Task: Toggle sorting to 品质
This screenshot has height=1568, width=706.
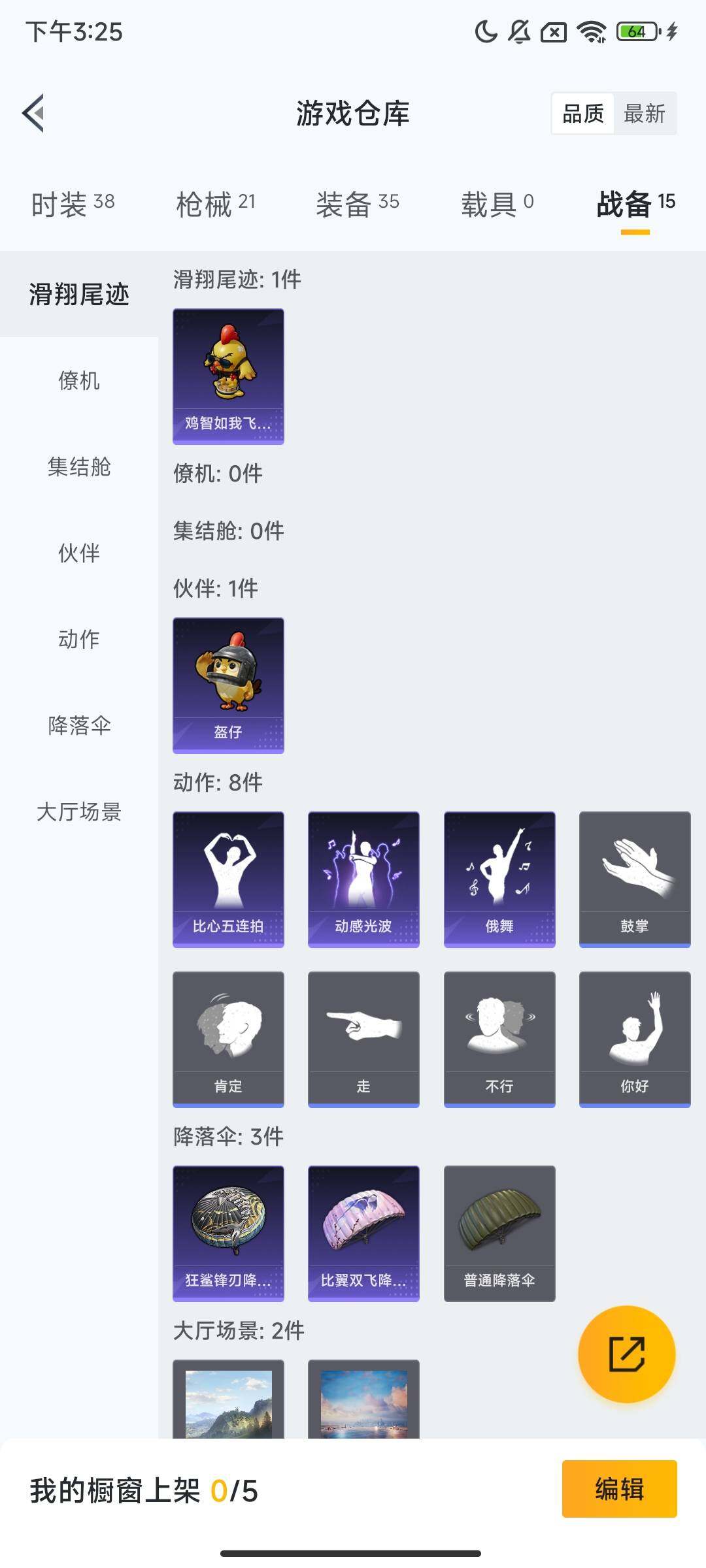Action: tap(582, 114)
